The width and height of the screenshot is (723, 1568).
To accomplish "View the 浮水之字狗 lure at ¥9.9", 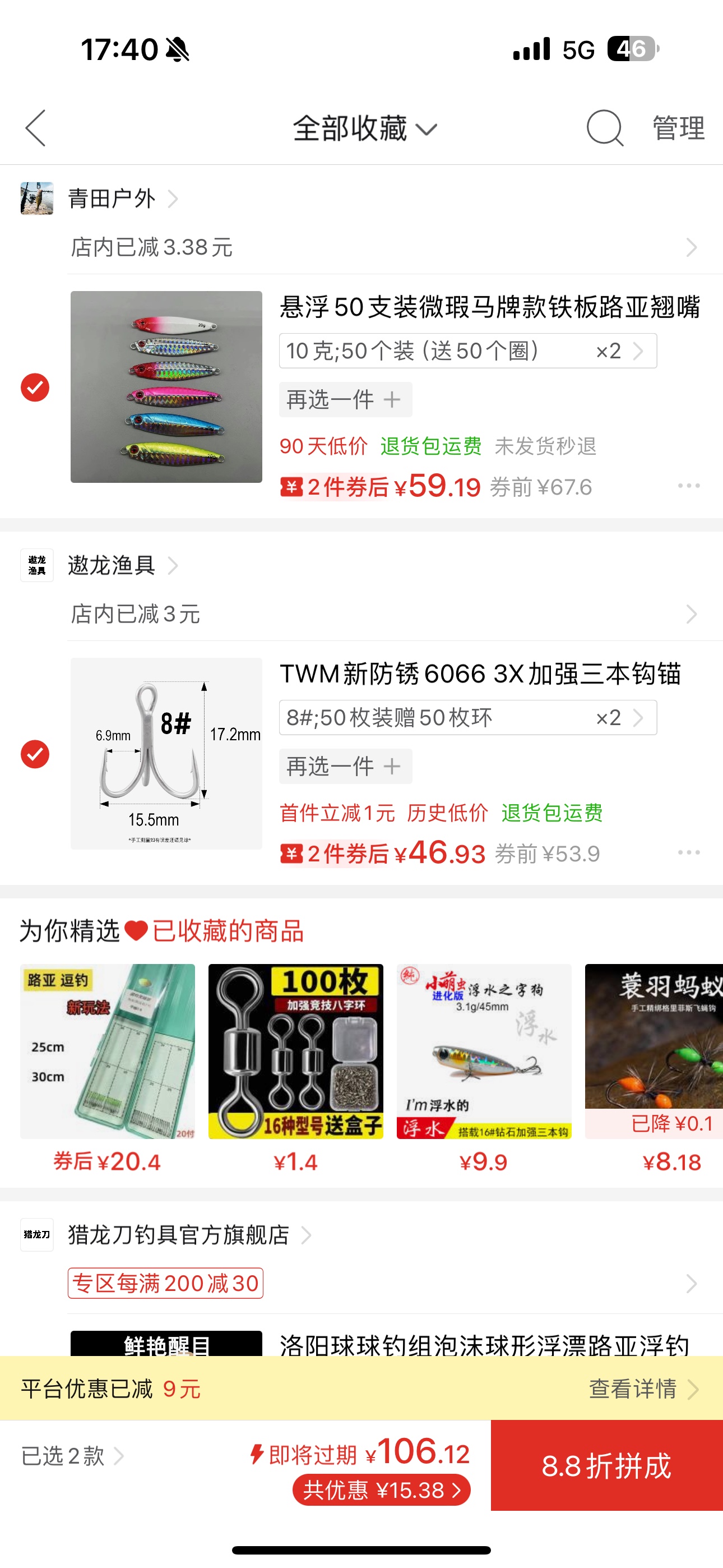I will click(484, 1052).
